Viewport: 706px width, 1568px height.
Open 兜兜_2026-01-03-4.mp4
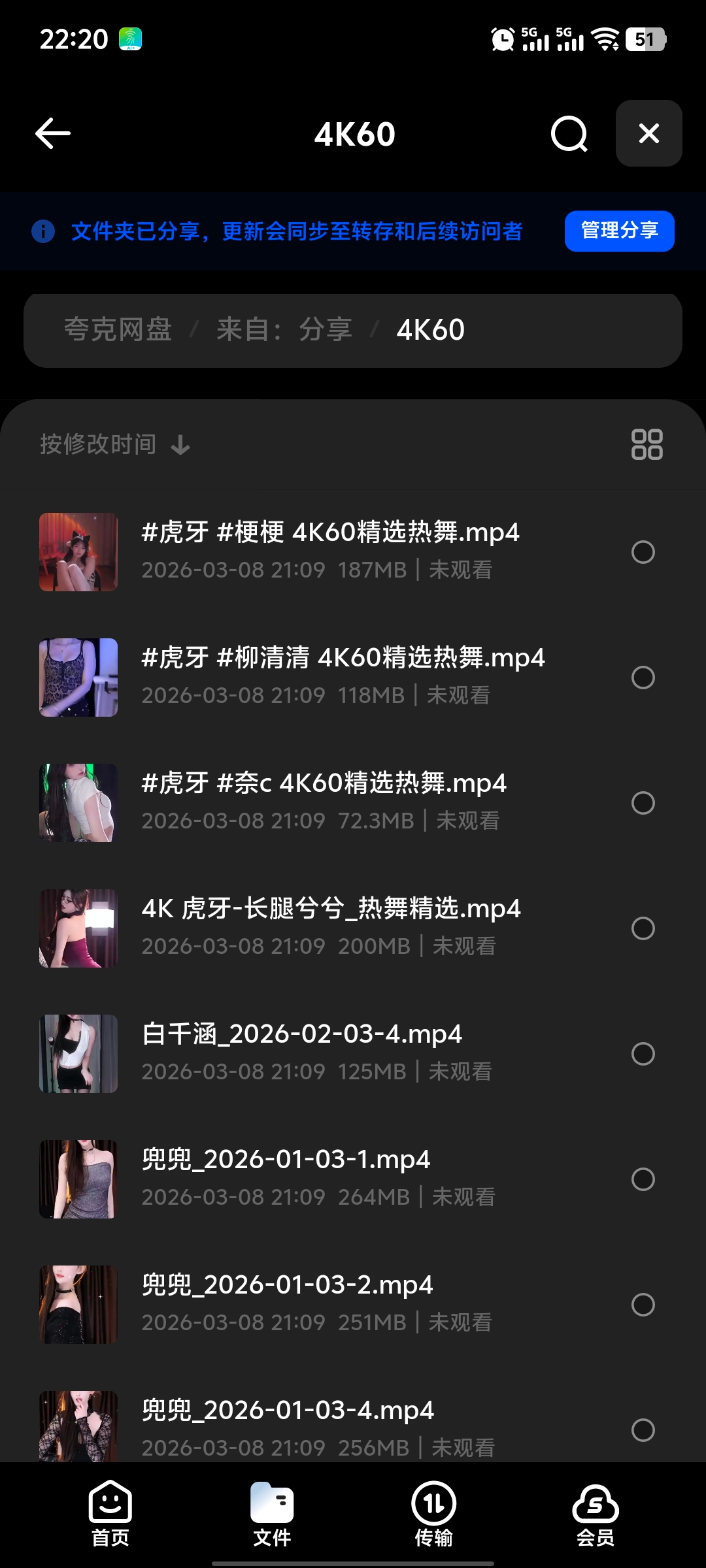click(x=288, y=1411)
